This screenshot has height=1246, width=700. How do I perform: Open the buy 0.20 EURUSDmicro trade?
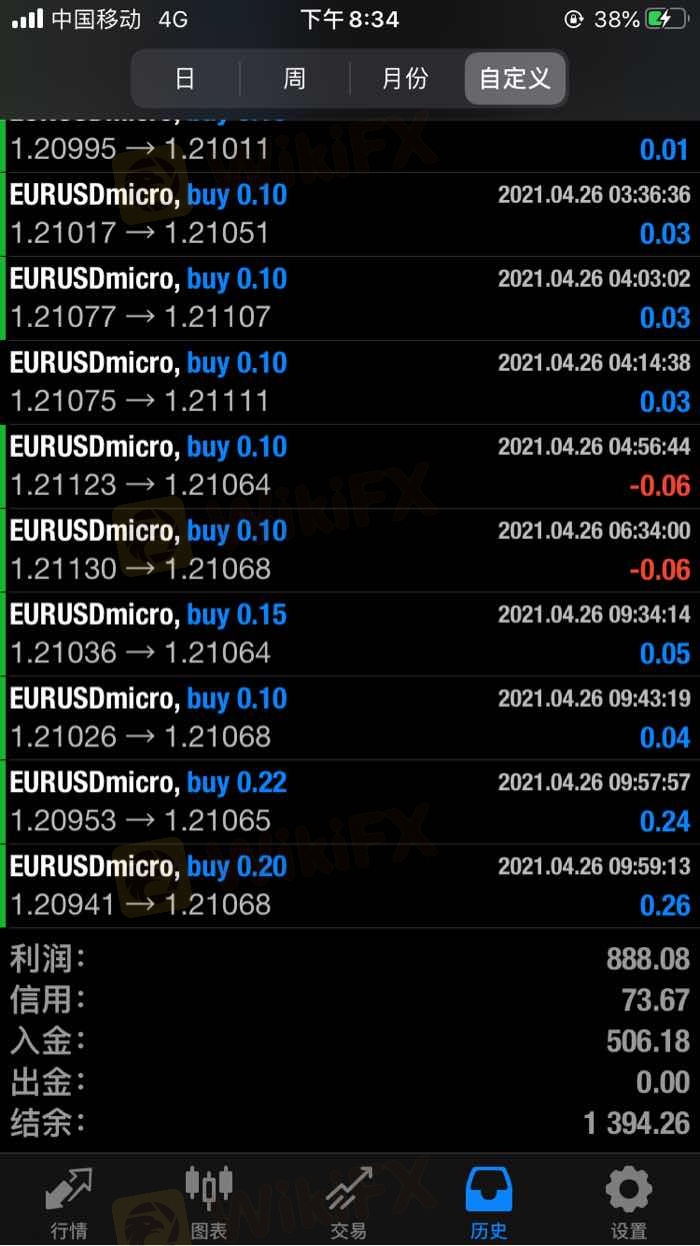tap(350, 886)
